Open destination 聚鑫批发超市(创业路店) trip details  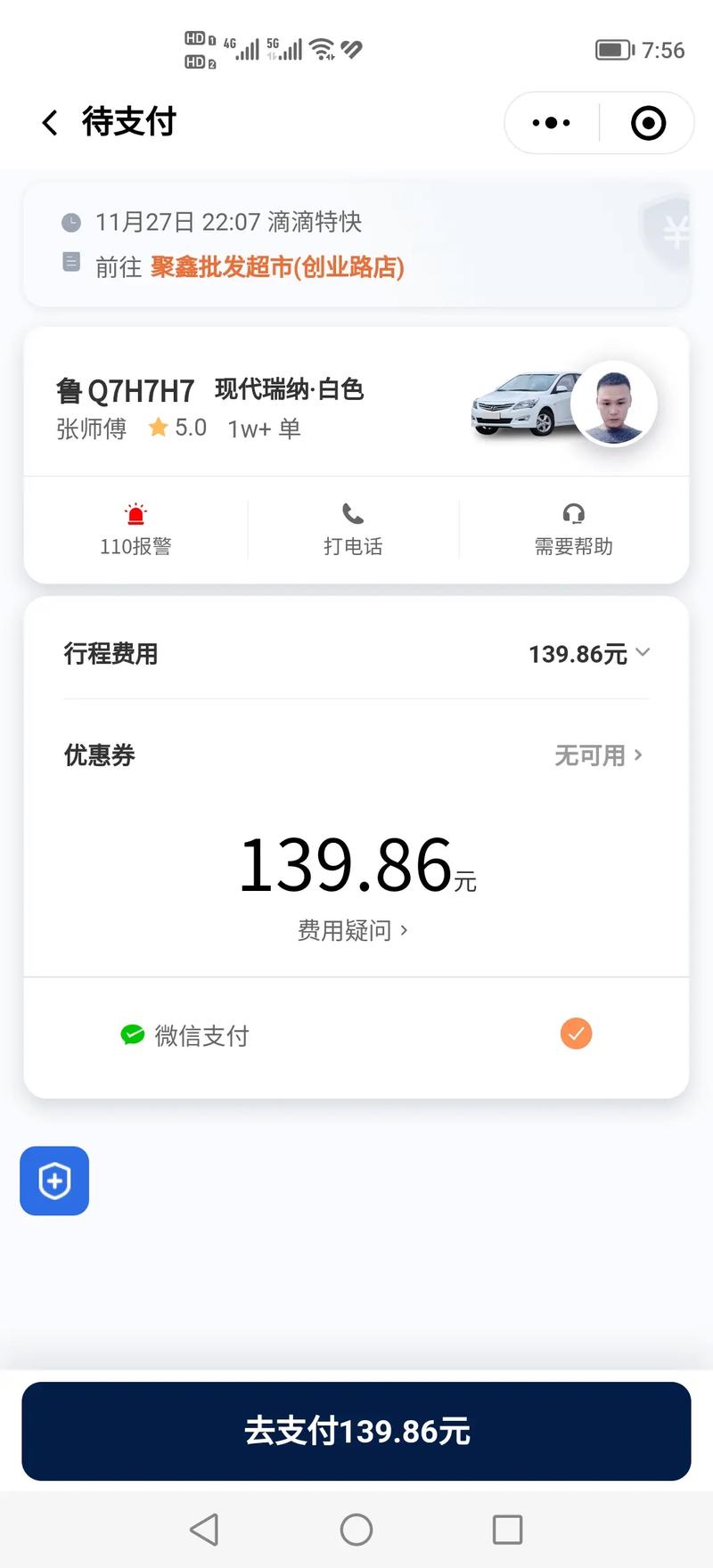point(276,266)
